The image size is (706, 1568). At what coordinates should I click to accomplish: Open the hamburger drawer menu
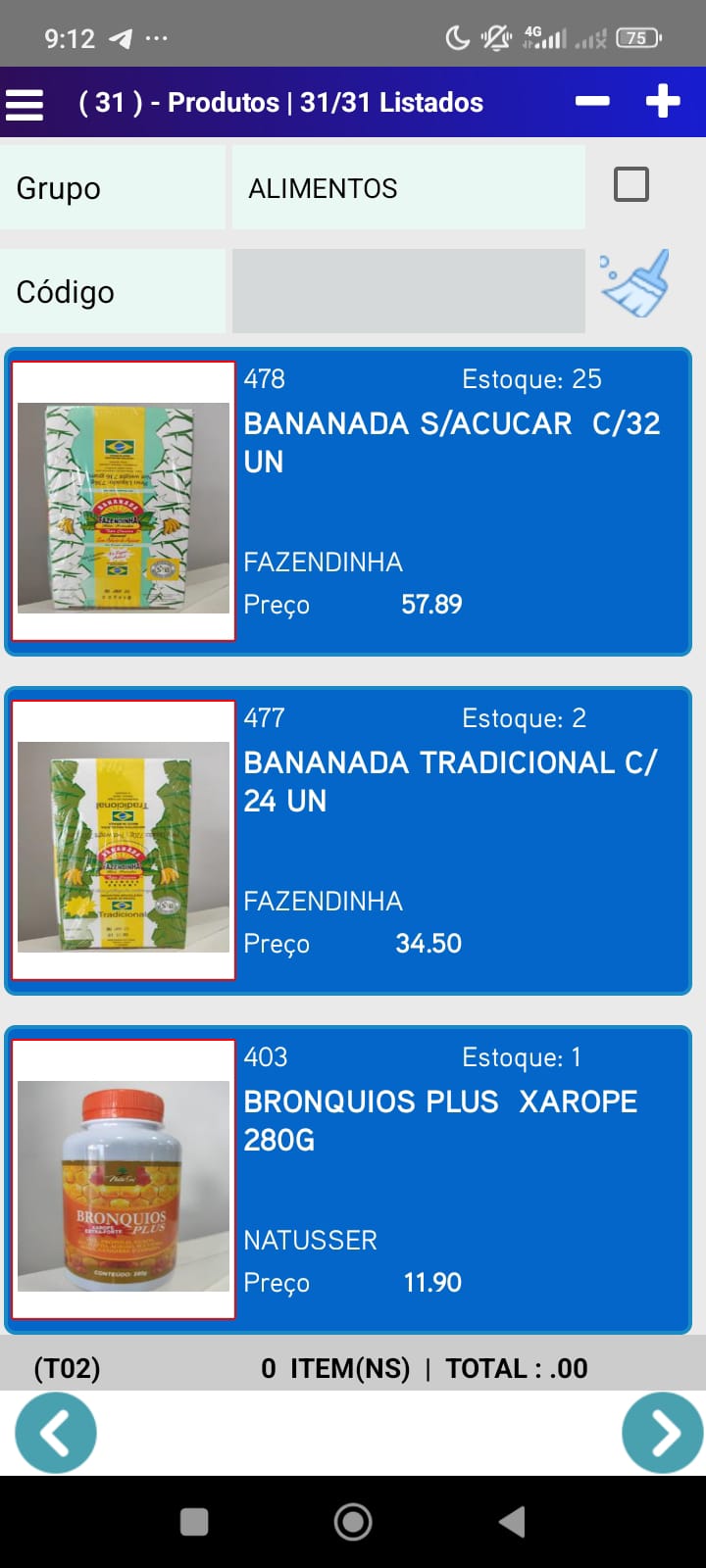(x=25, y=103)
